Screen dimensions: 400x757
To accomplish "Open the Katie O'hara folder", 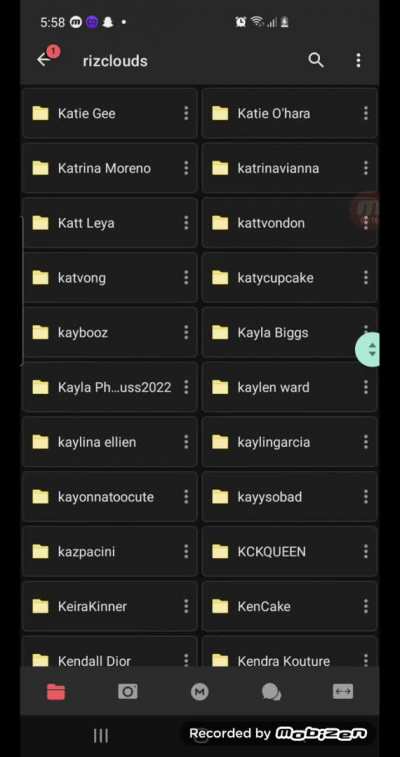I will 290,113.
